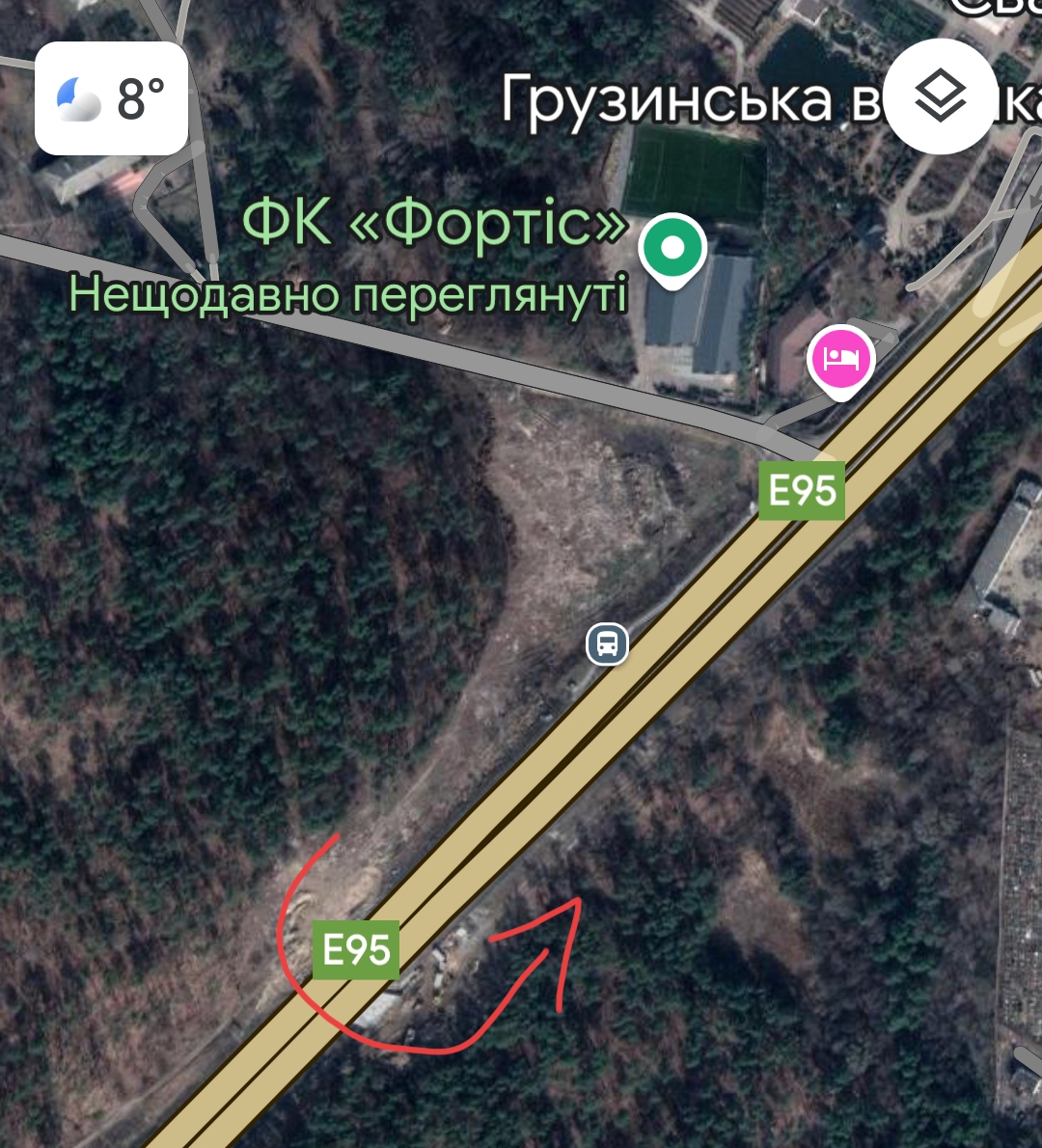Open the pink hotel marker
The width and height of the screenshot is (1042, 1148).
point(840,360)
